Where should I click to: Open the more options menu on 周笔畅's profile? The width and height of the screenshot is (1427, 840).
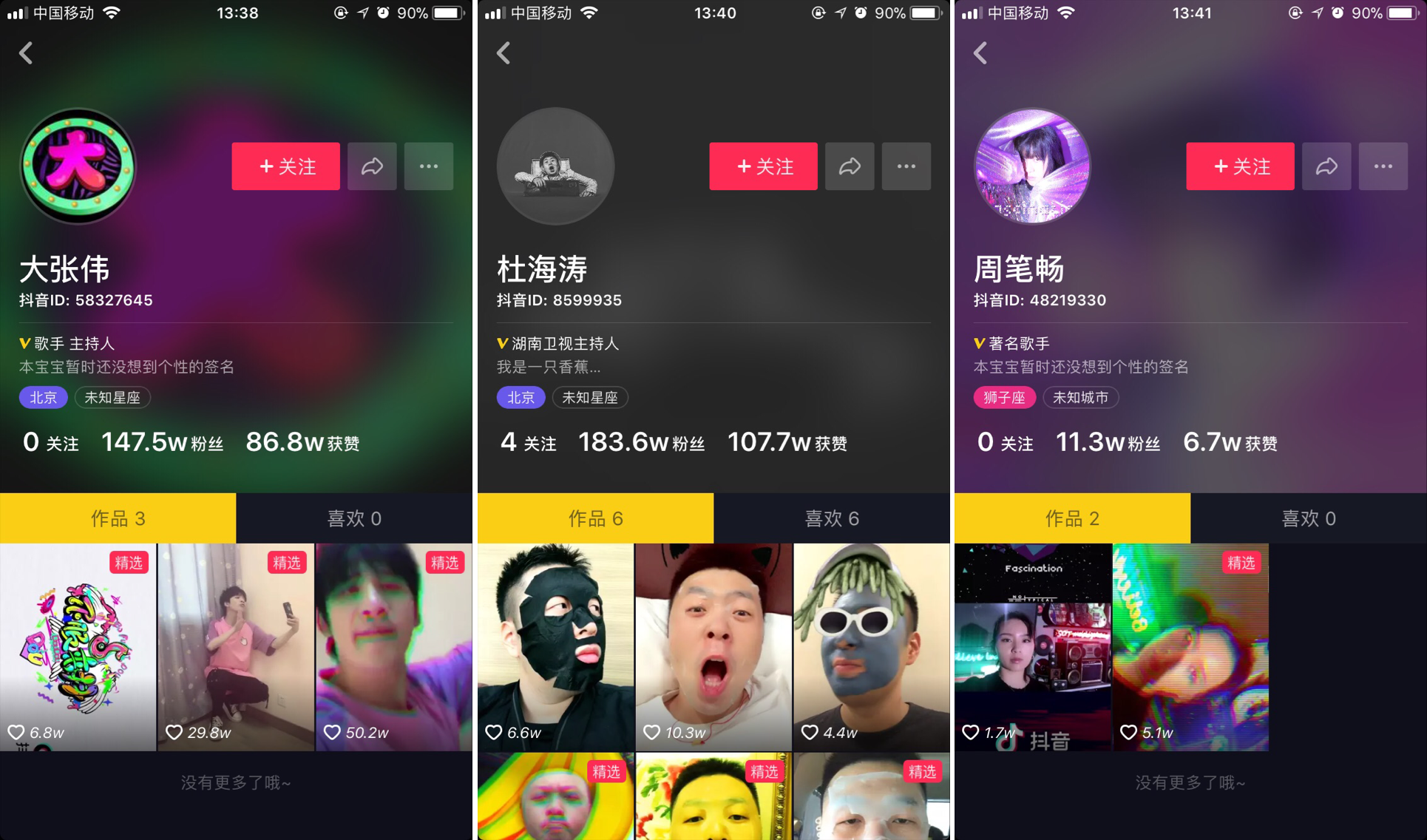point(1383,166)
